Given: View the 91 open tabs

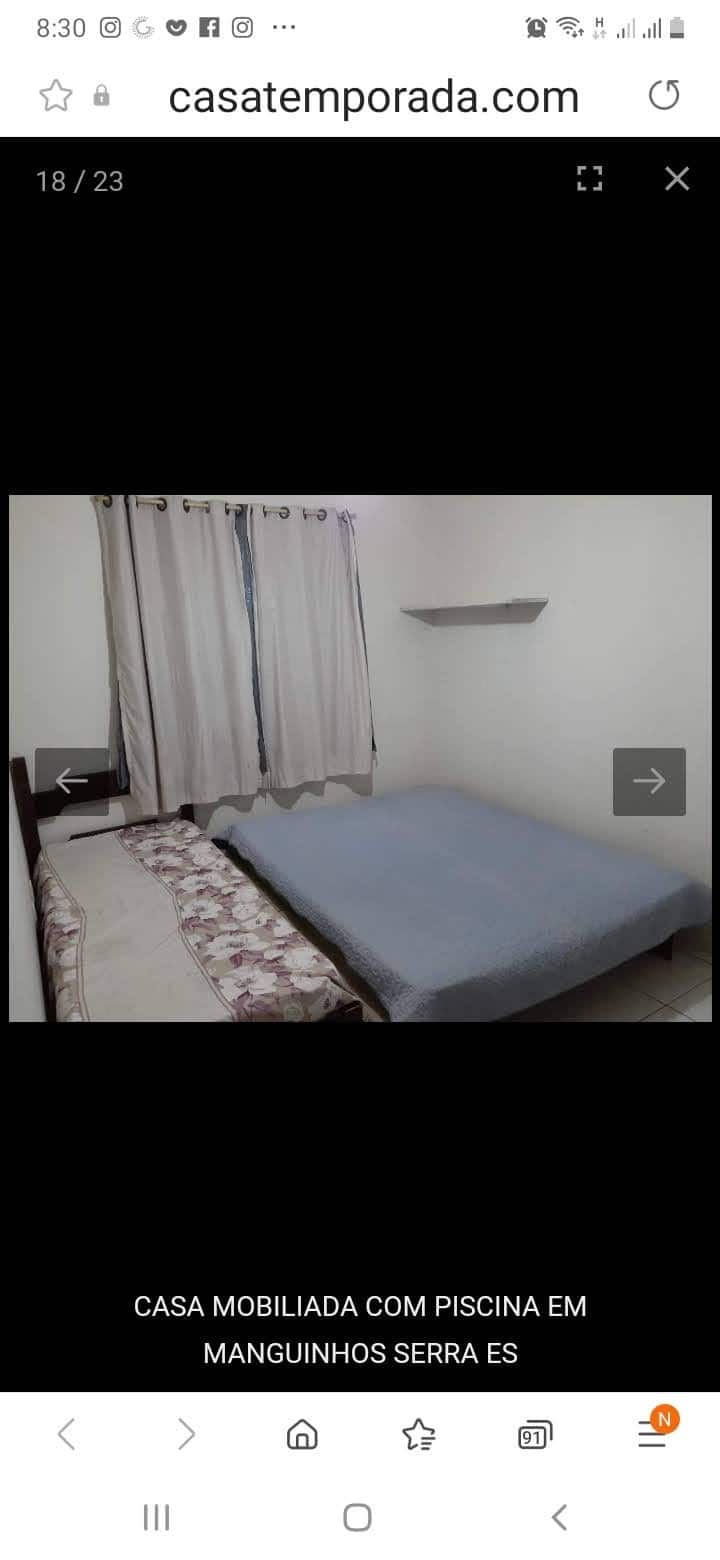Looking at the screenshot, I should point(535,1436).
